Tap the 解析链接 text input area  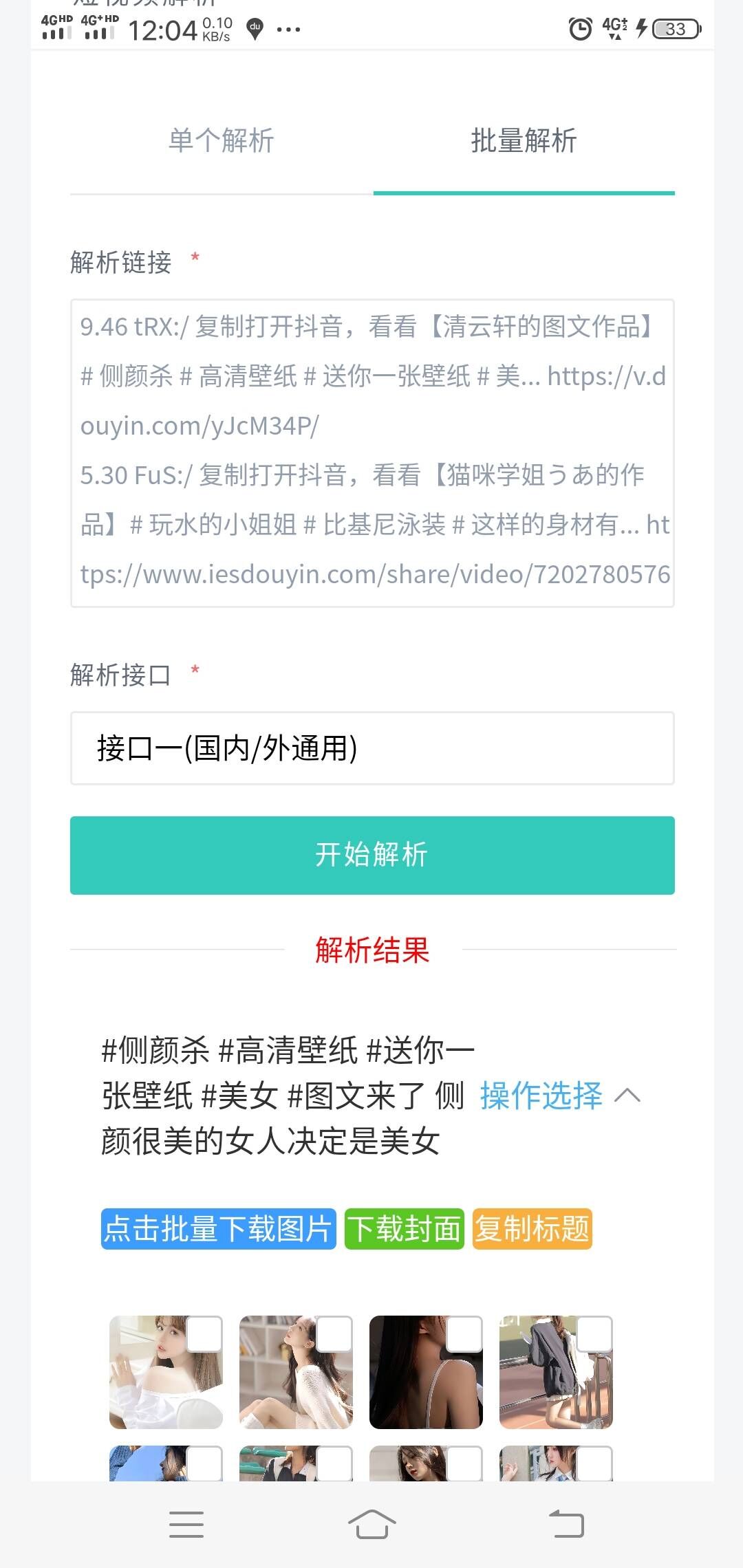click(x=371, y=450)
